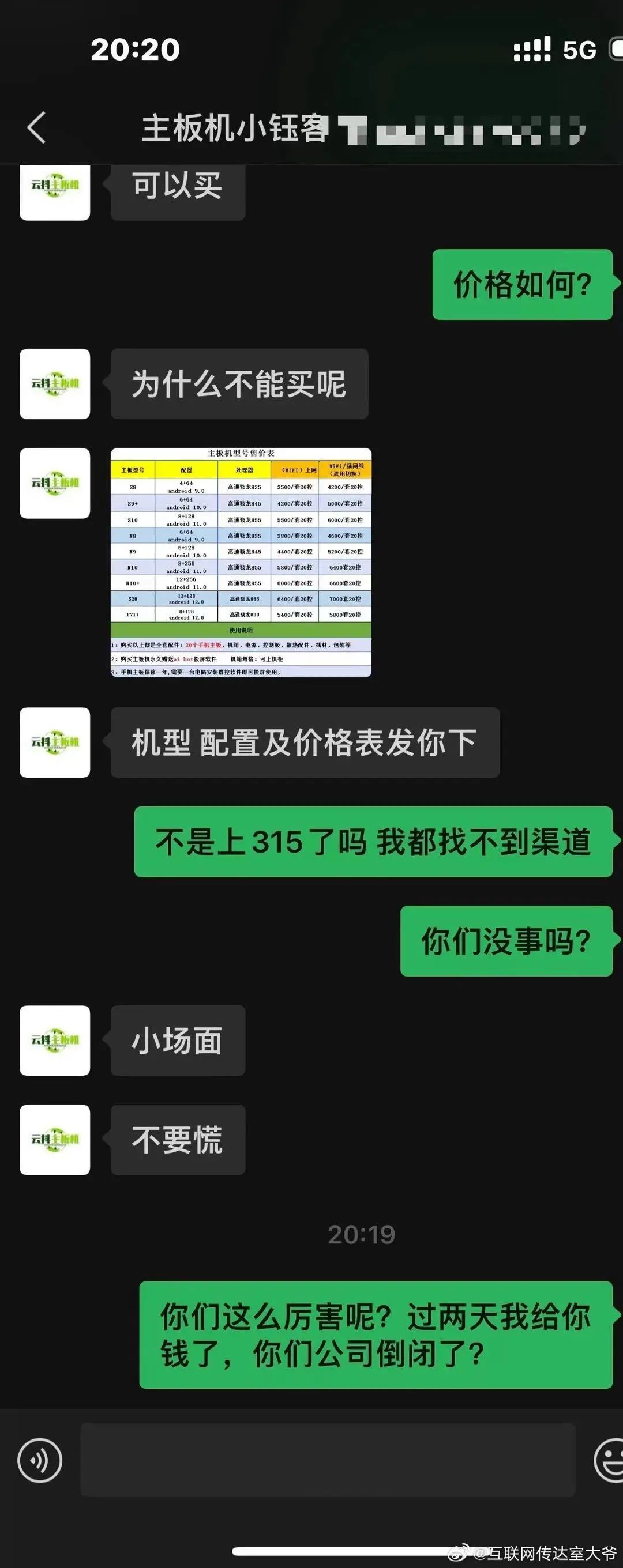
Task: Focus the message text field
Action: [x=328, y=1459]
